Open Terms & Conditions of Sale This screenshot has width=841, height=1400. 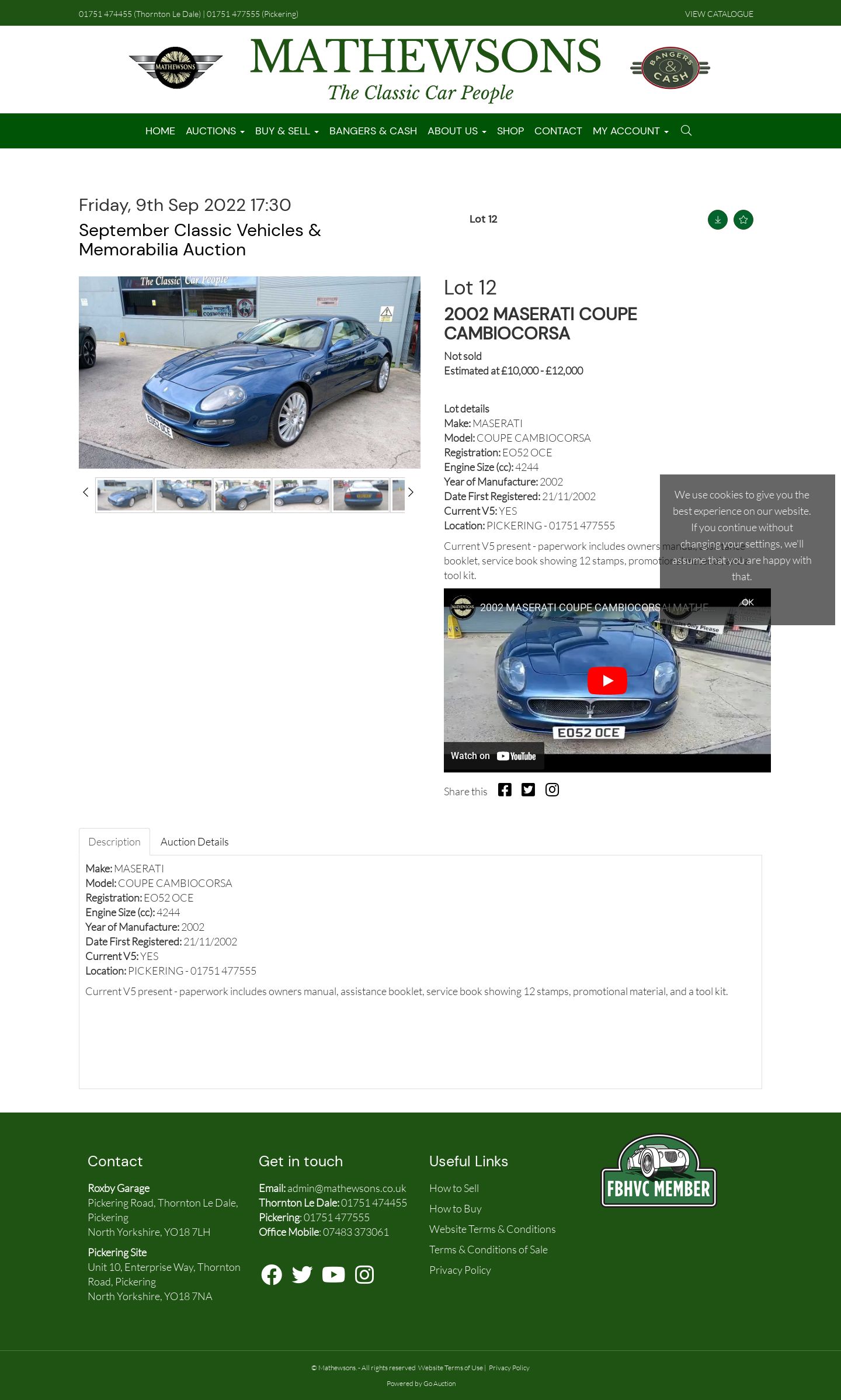pyautogui.click(x=488, y=1250)
